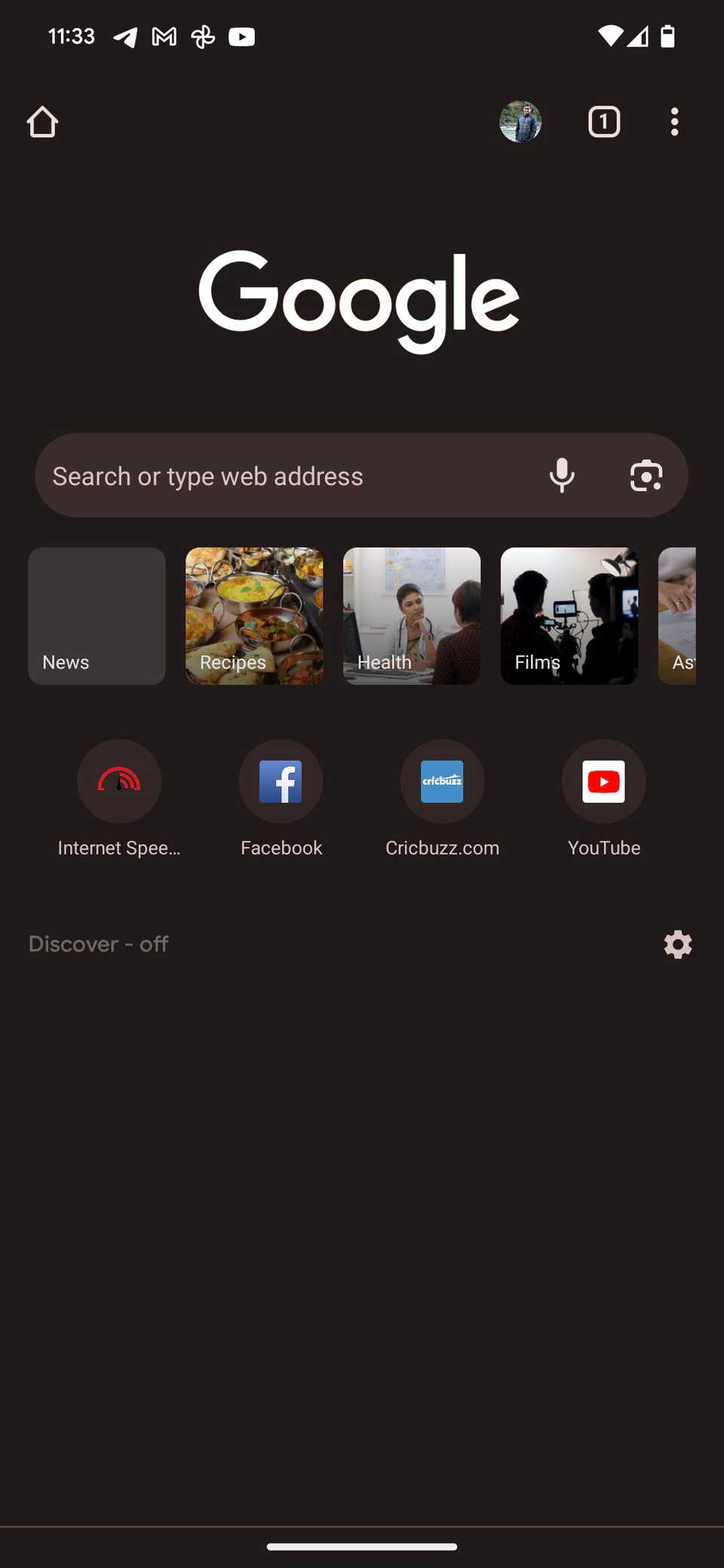Open the News topic tile

(x=97, y=616)
